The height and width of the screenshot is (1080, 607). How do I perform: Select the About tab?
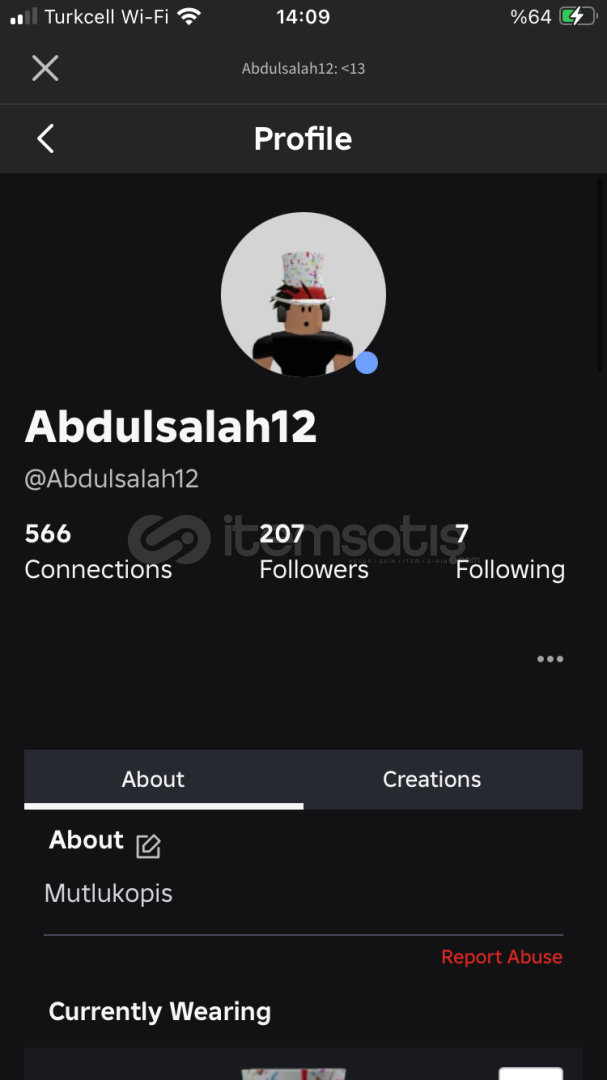tap(153, 779)
